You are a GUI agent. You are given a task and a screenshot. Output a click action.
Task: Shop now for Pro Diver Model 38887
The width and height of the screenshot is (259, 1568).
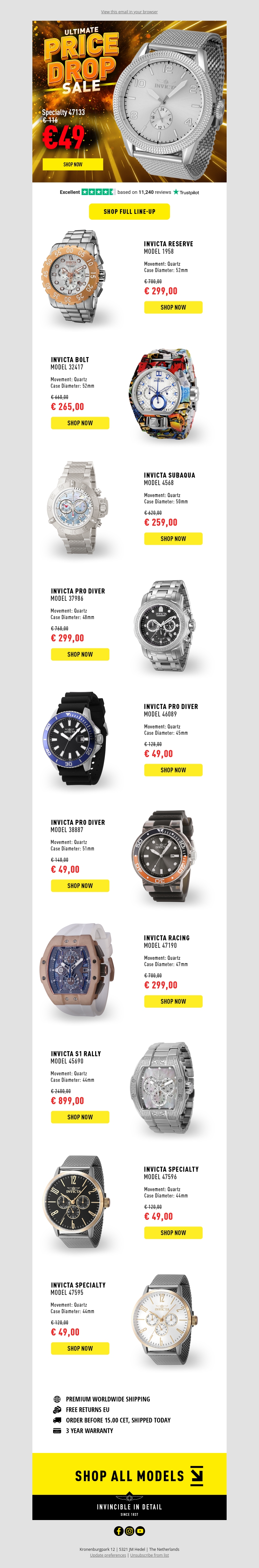point(80,886)
